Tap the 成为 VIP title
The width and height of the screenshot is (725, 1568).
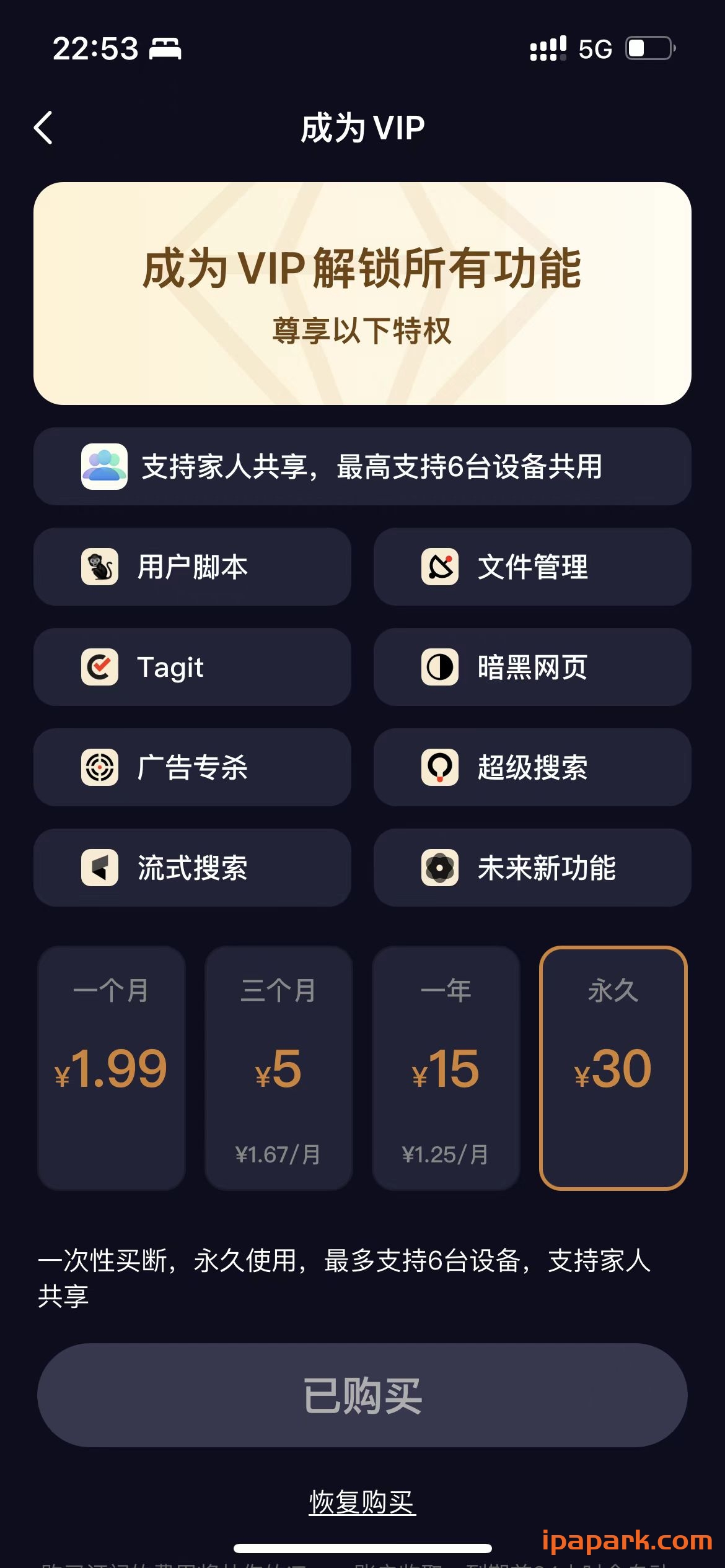[x=362, y=127]
